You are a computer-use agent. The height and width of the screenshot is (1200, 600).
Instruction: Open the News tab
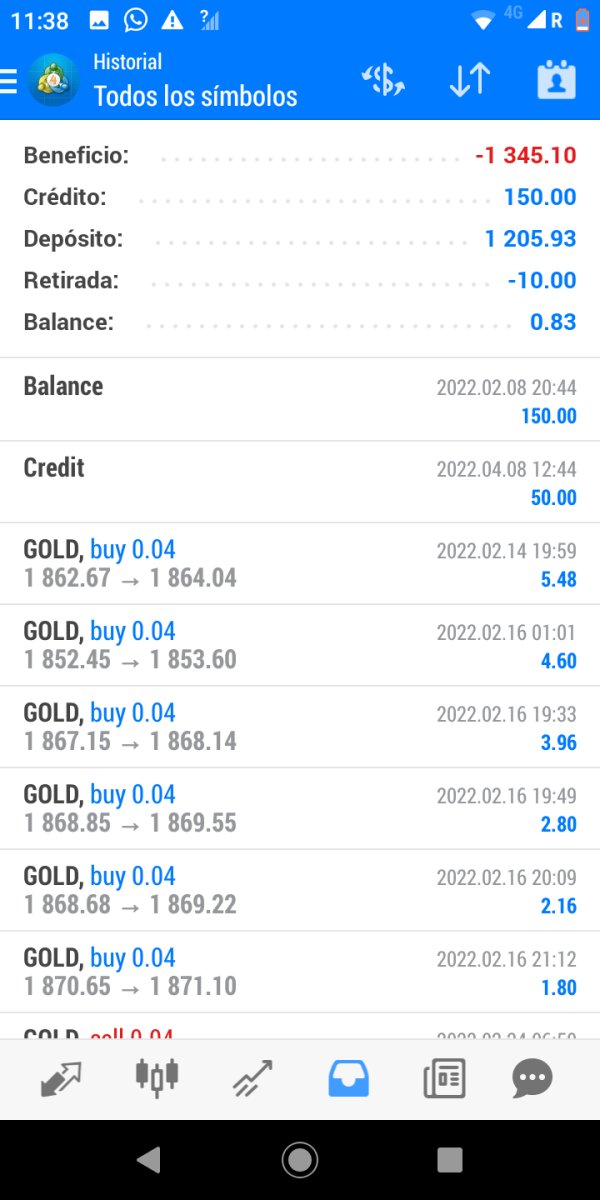tap(445, 1078)
